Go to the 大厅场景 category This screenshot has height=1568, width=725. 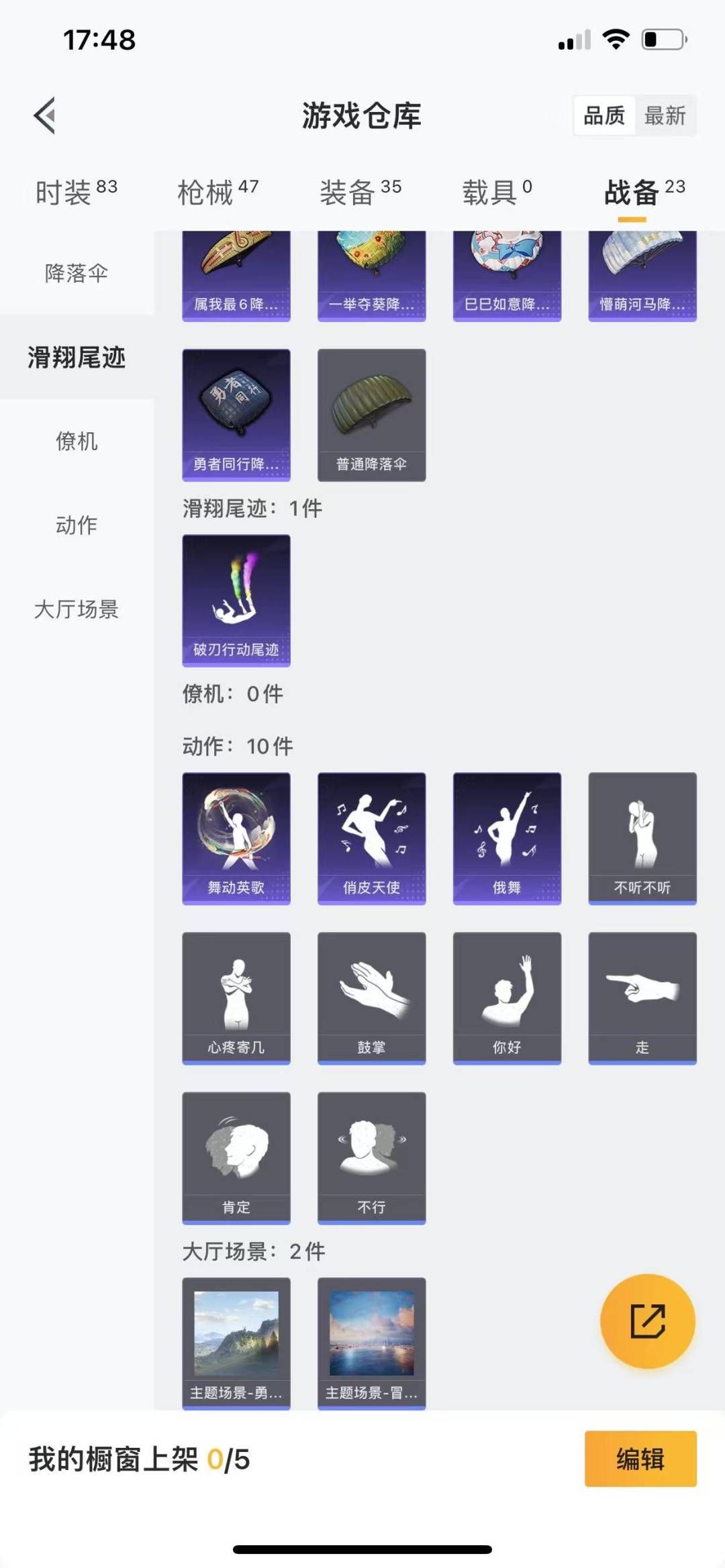coord(77,609)
